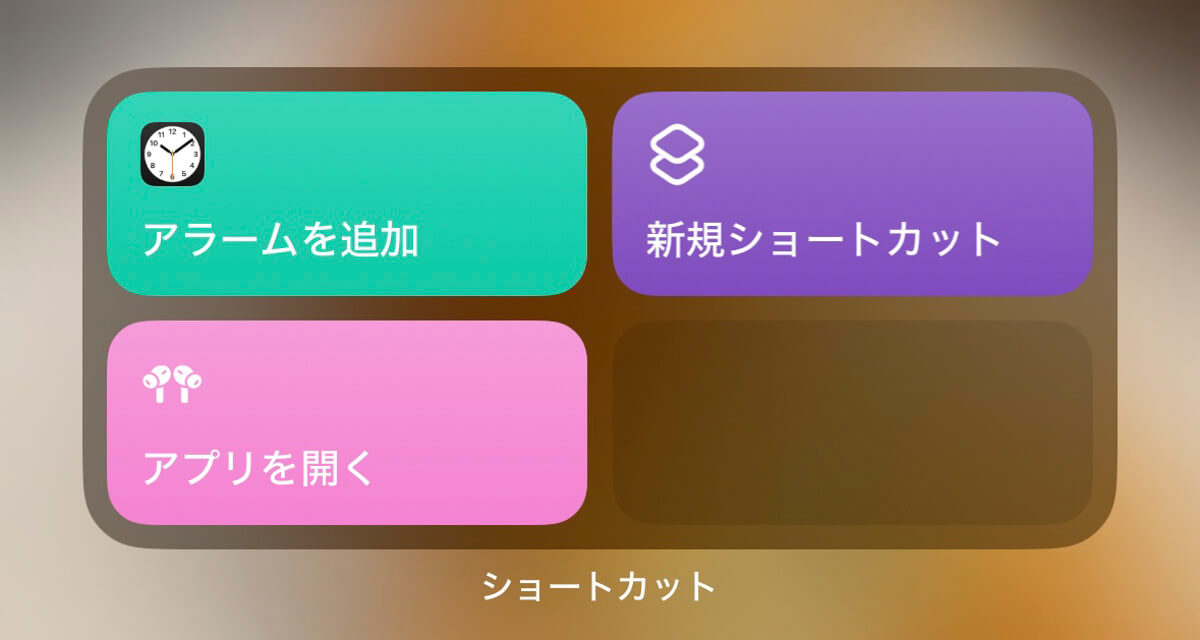Tap the 新規ショートカット tile
1200x640 pixels.
[x=852, y=194]
